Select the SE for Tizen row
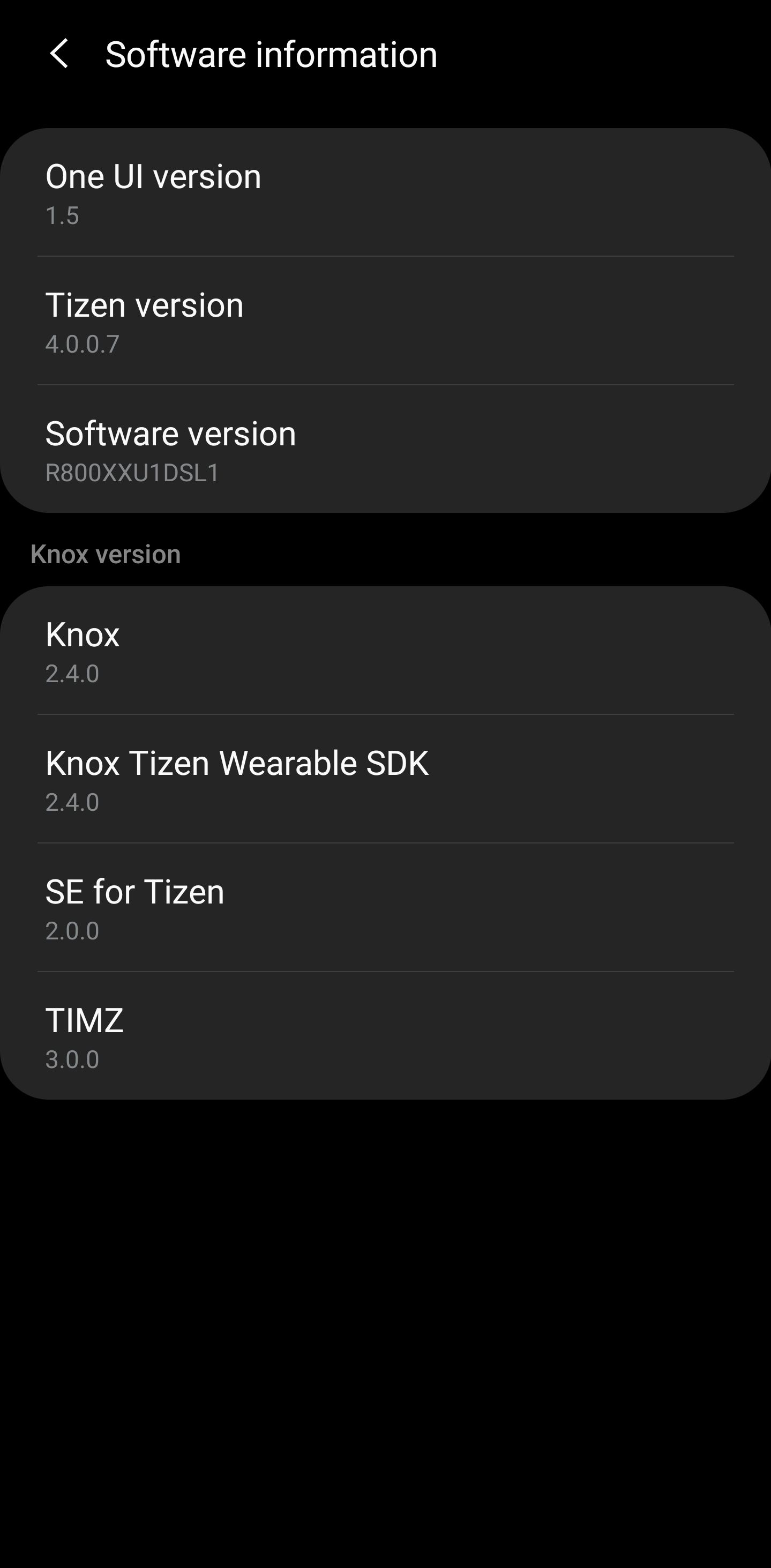Screen dimensions: 771x1568 [385, 908]
